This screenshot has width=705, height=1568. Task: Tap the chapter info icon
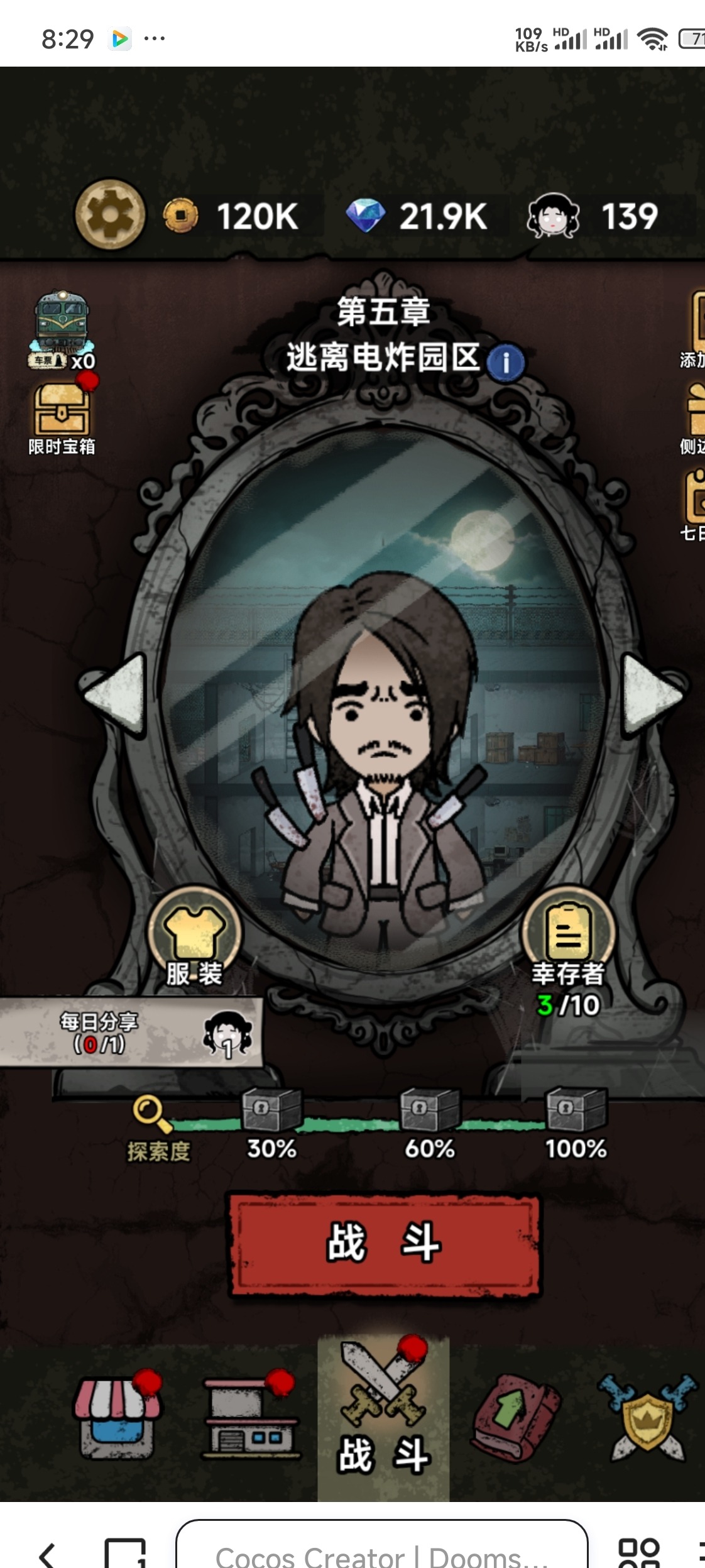pyautogui.click(x=506, y=362)
